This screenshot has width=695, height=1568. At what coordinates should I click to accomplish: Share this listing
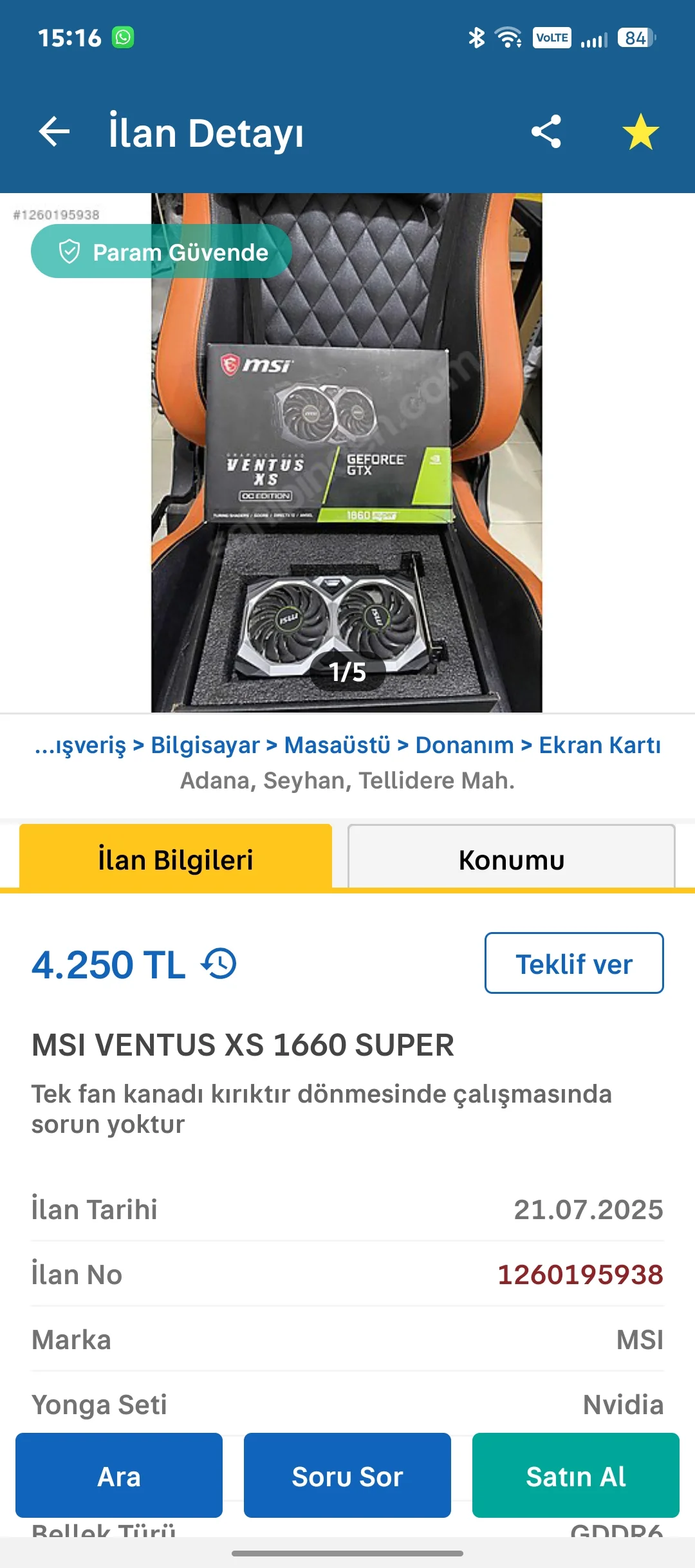pyautogui.click(x=546, y=133)
